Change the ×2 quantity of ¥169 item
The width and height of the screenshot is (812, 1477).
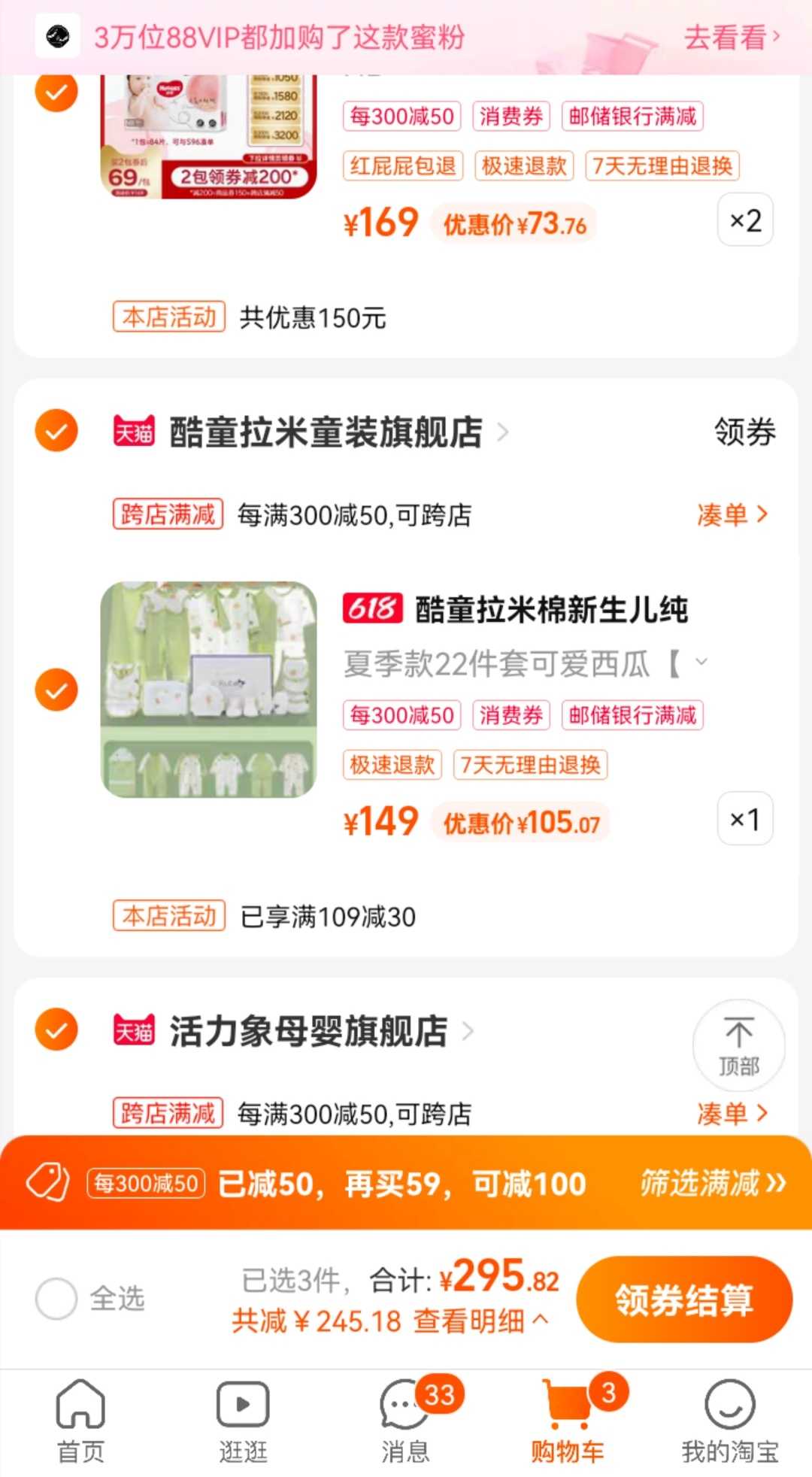[745, 220]
